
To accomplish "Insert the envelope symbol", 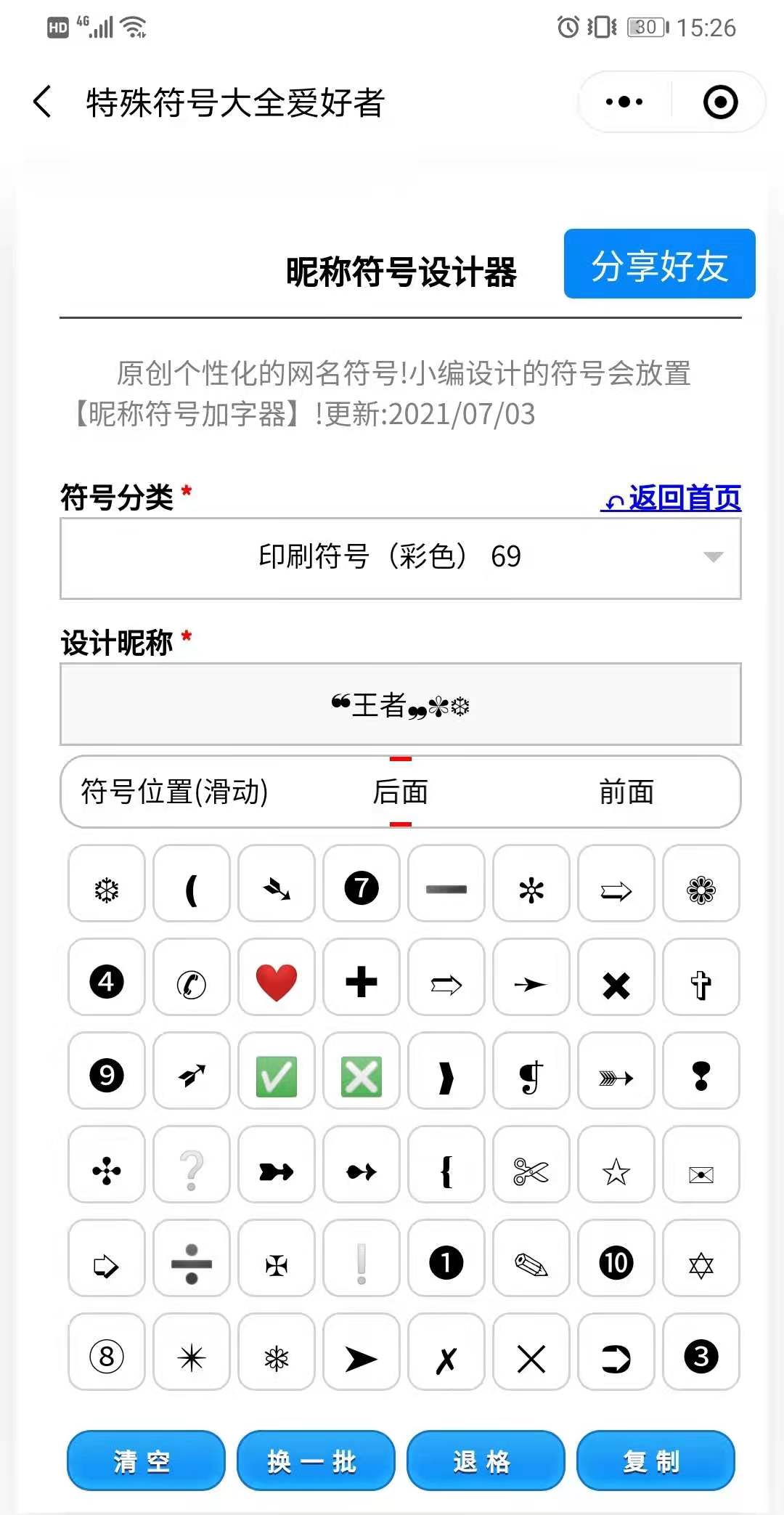I will (701, 1171).
